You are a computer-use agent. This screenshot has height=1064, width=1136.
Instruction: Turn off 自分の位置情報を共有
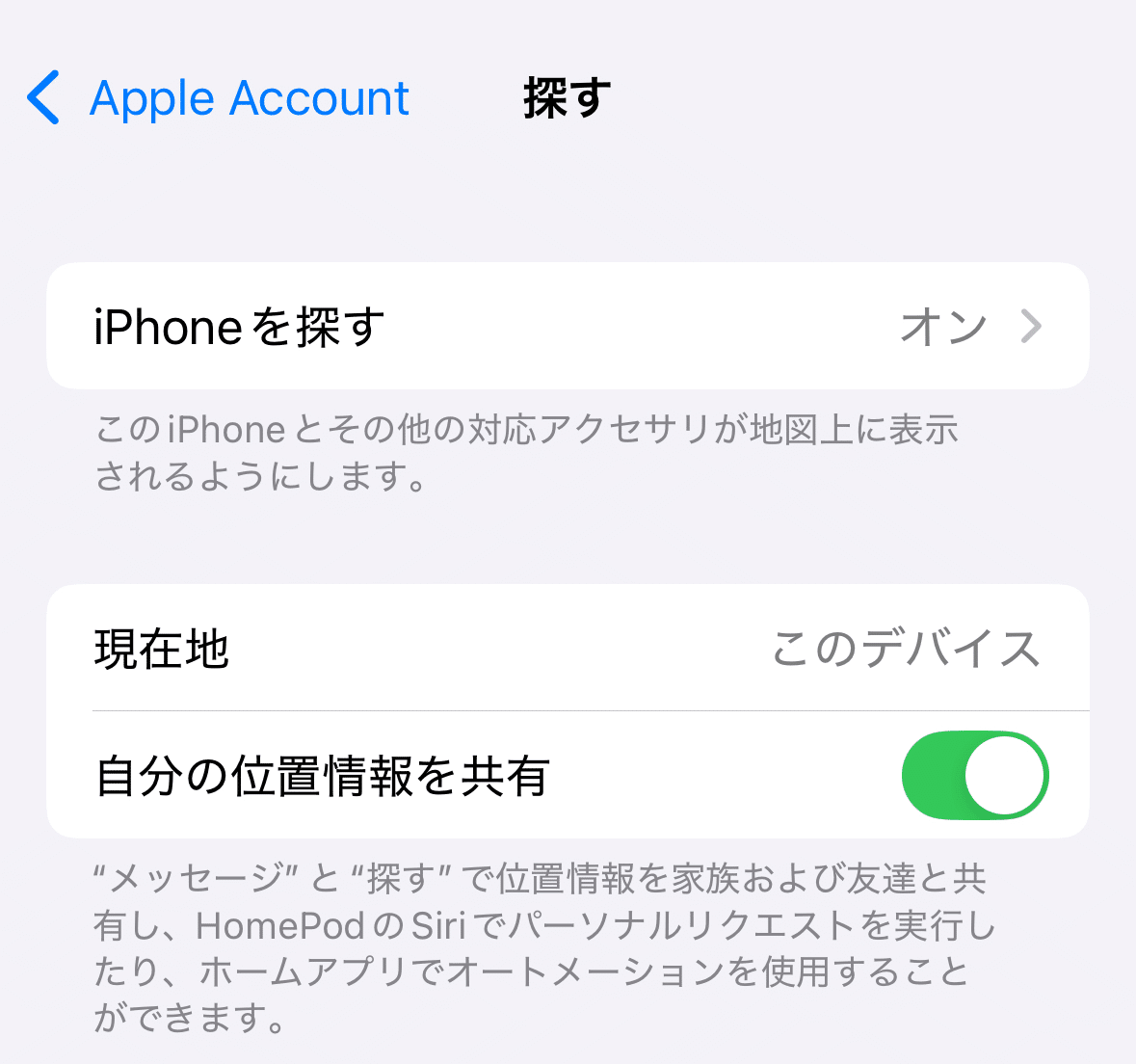click(x=974, y=776)
